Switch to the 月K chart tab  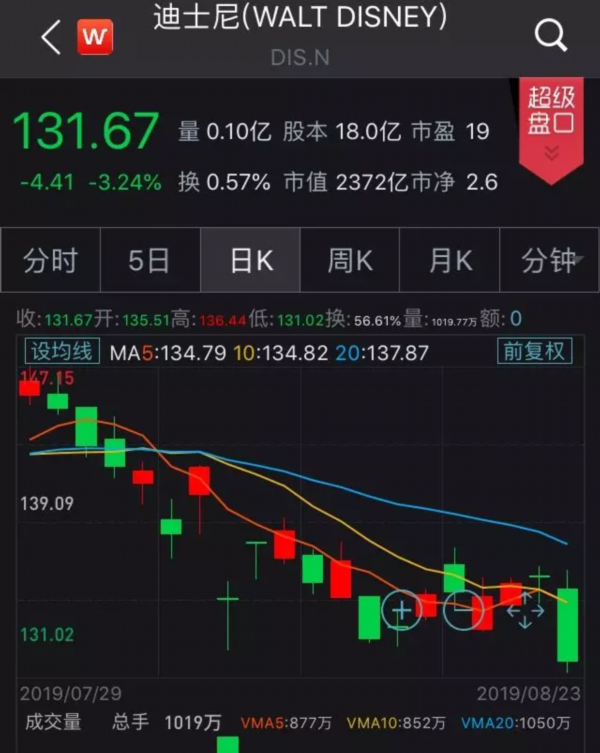449,261
